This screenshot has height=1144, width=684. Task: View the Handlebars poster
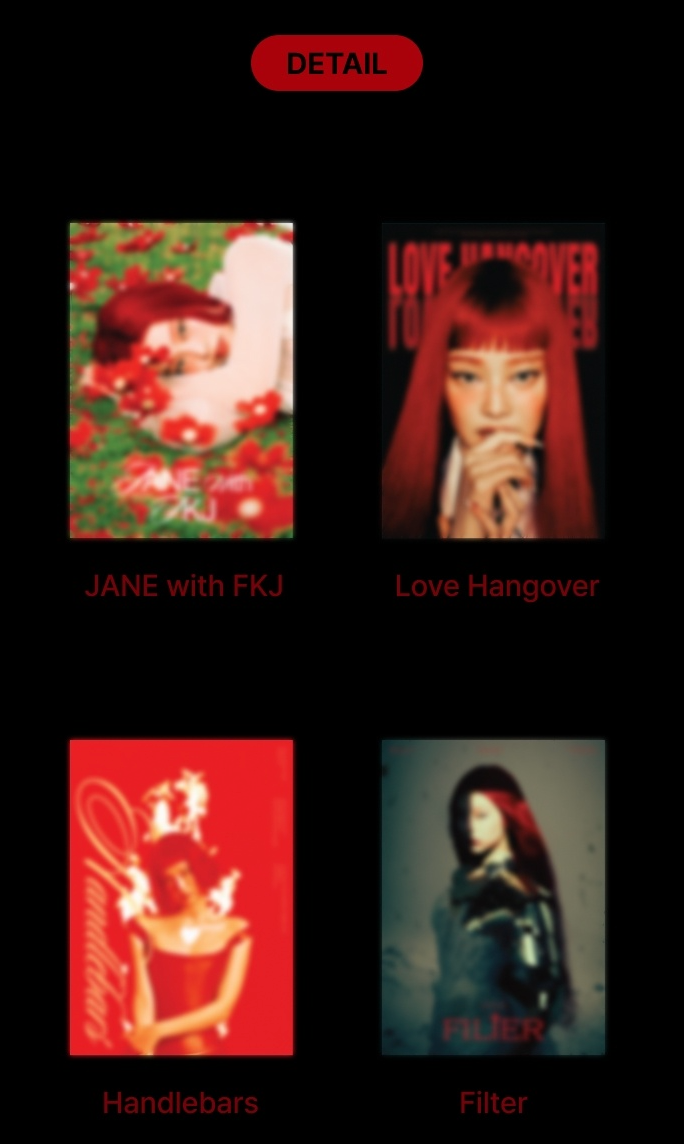click(x=181, y=897)
